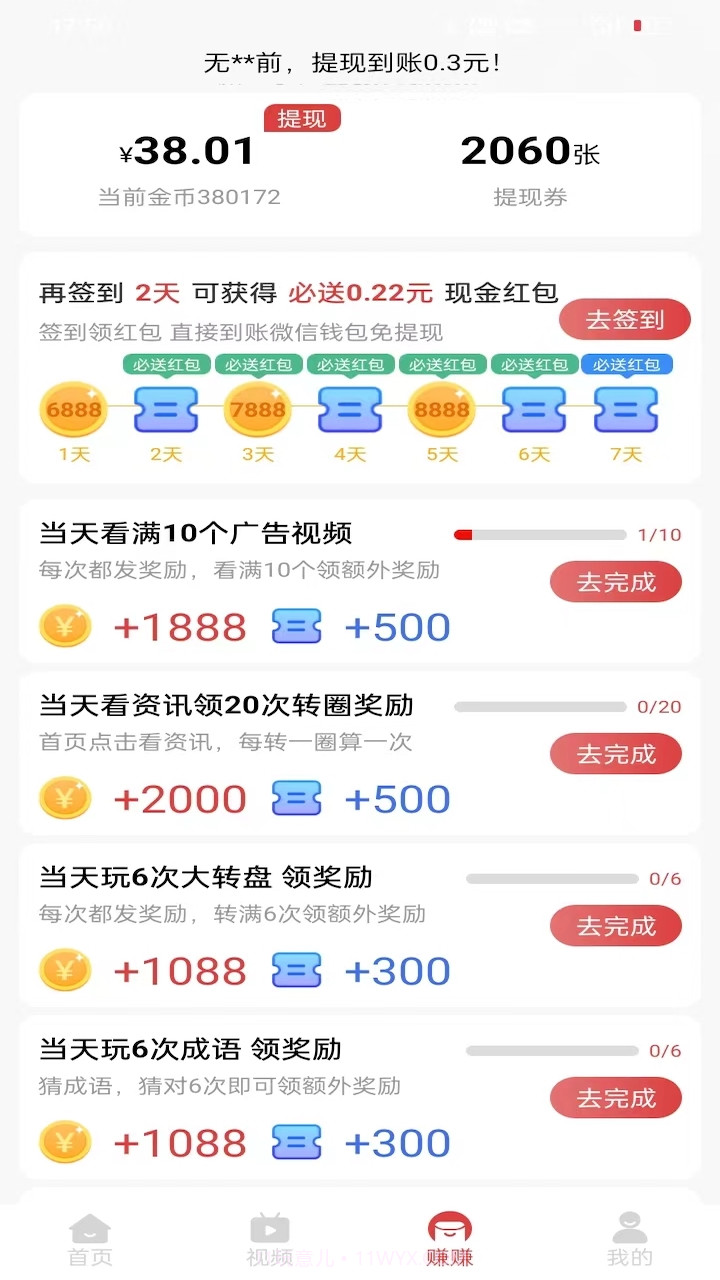Tap 去完成 on the 成语 guessing task
The width and height of the screenshot is (720, 1280).
[615, 1097]
